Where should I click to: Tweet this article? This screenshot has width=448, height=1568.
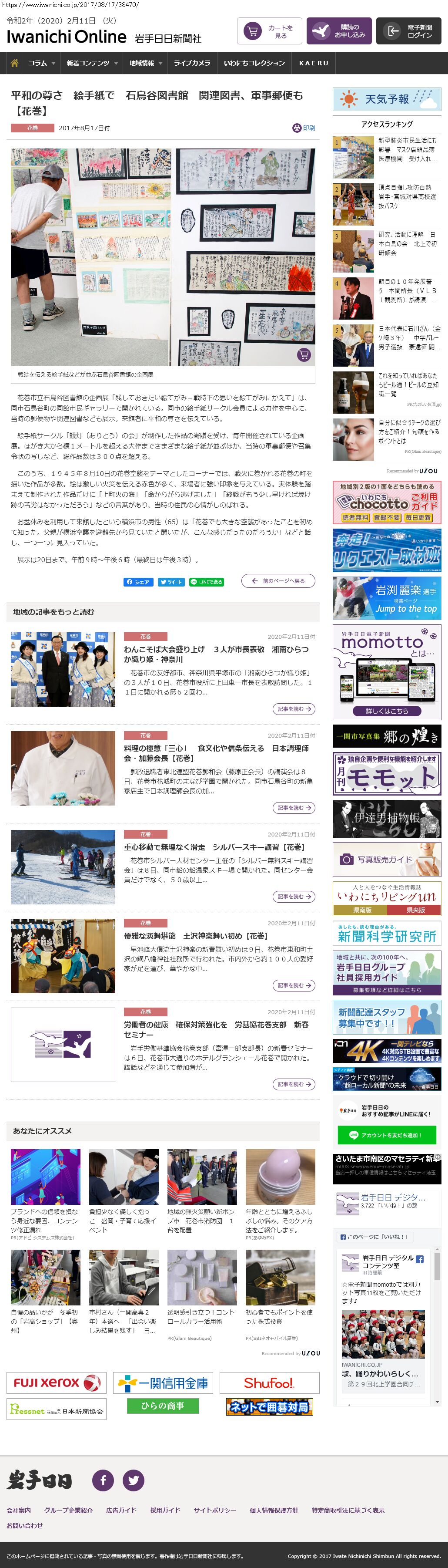pos(171,582)
